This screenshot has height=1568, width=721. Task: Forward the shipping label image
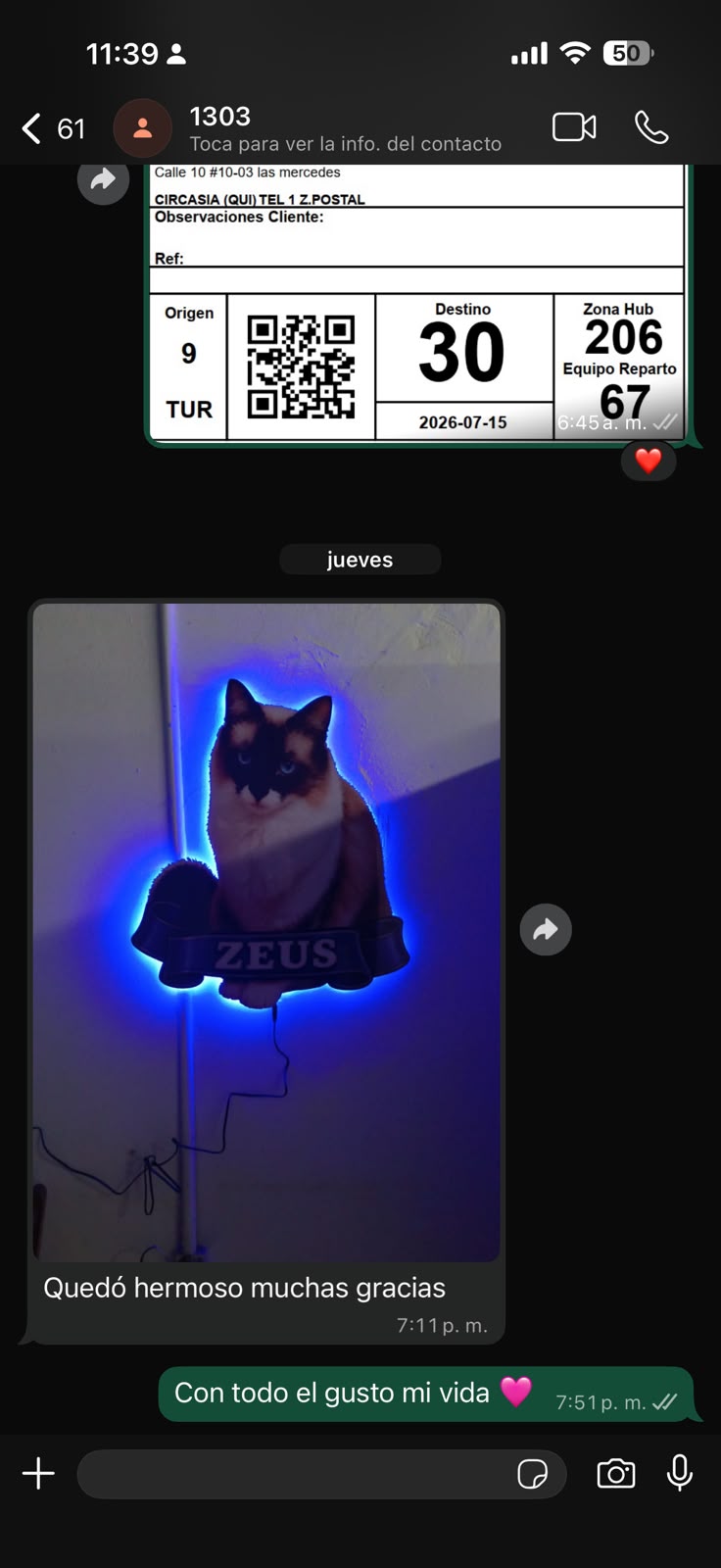click(103, 180)
